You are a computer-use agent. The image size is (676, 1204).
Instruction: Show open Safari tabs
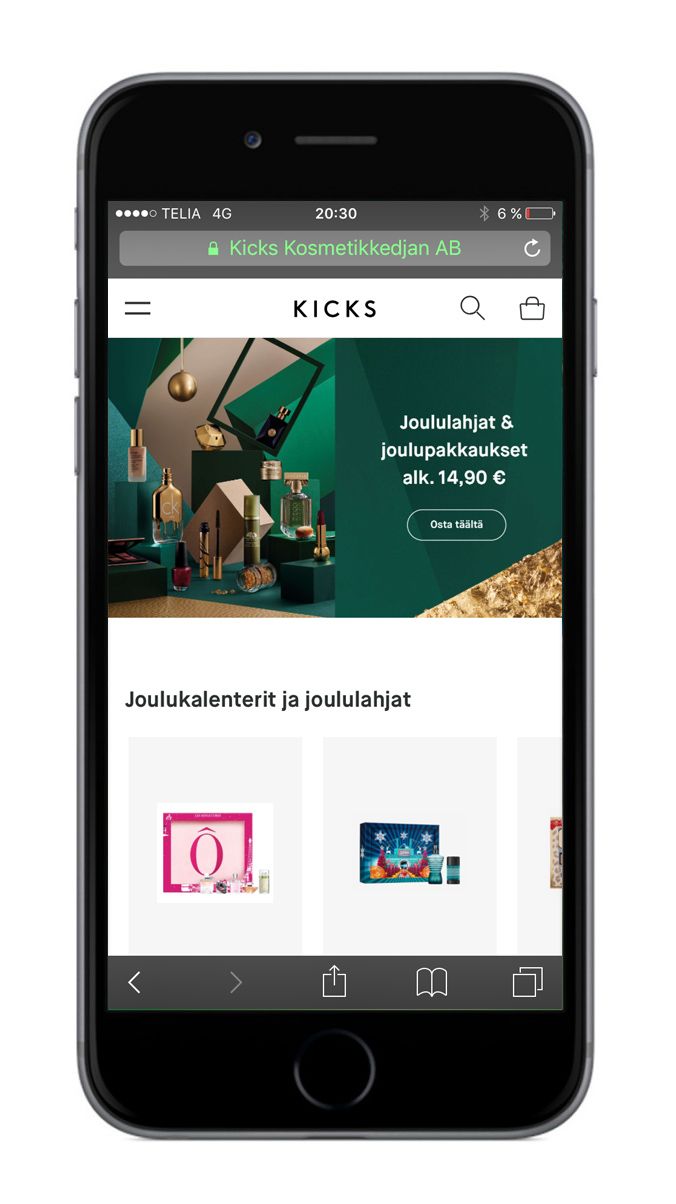(528, 982)
